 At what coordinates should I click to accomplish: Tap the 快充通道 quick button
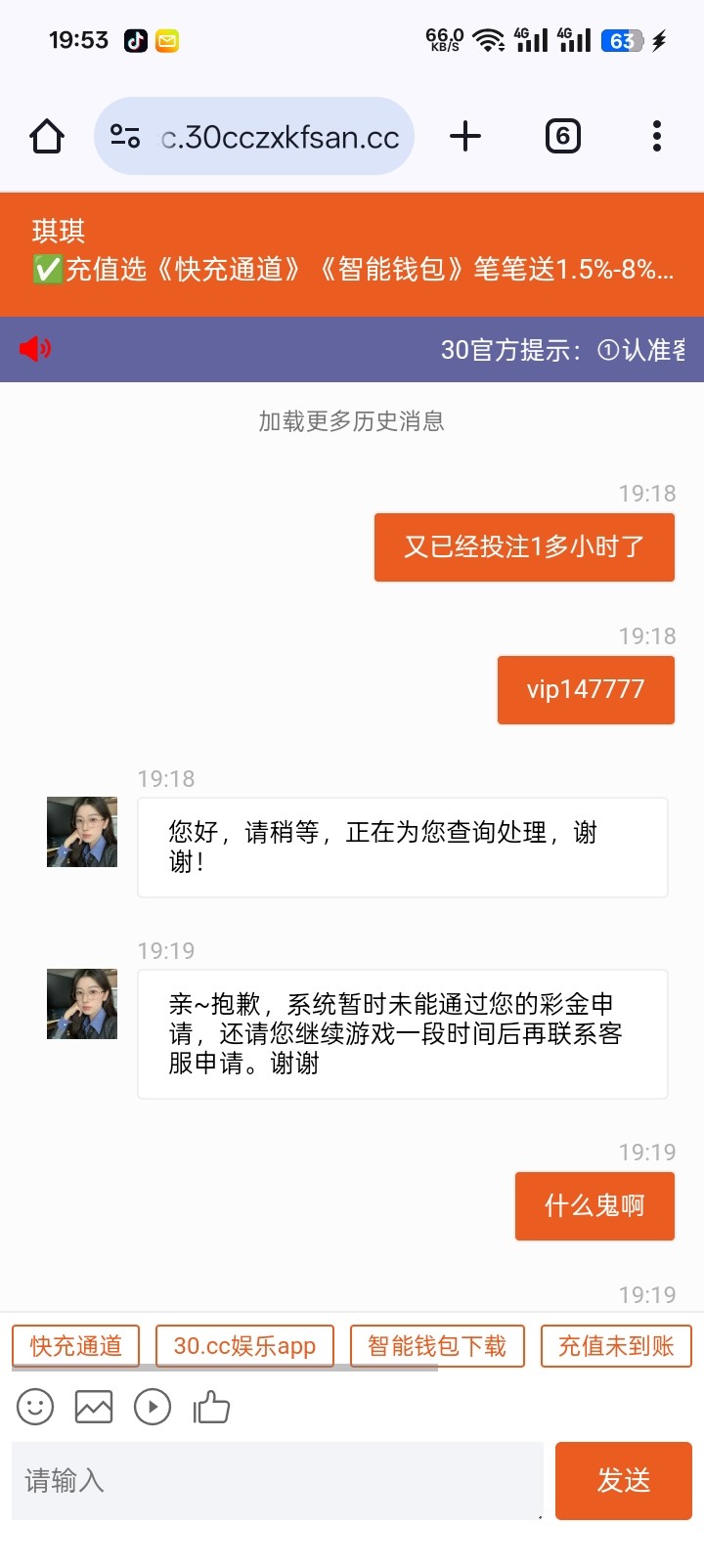pyautogui.click(x=76, y=1346)
